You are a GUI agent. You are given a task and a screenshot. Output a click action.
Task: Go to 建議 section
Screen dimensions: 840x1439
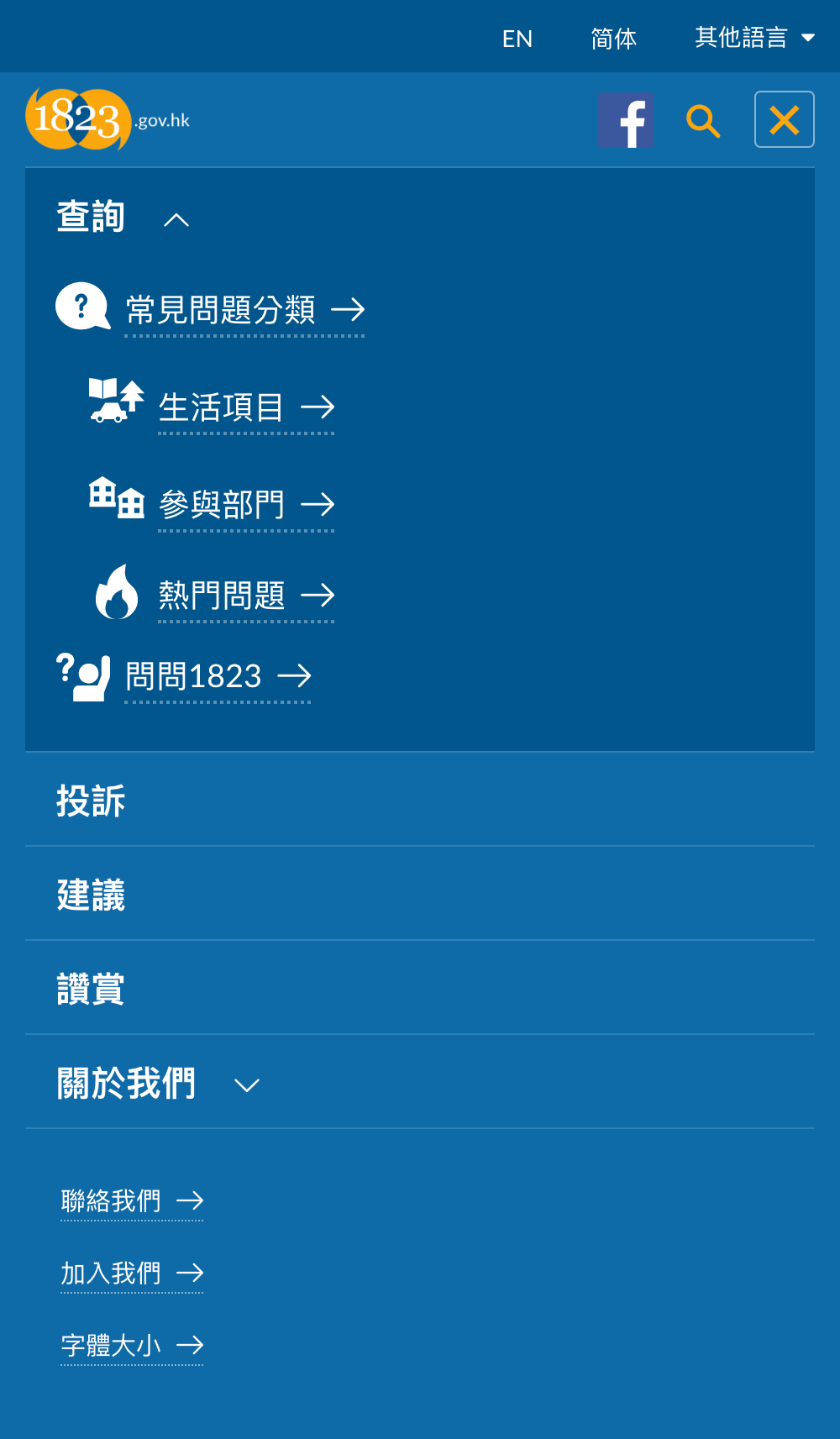420,894
